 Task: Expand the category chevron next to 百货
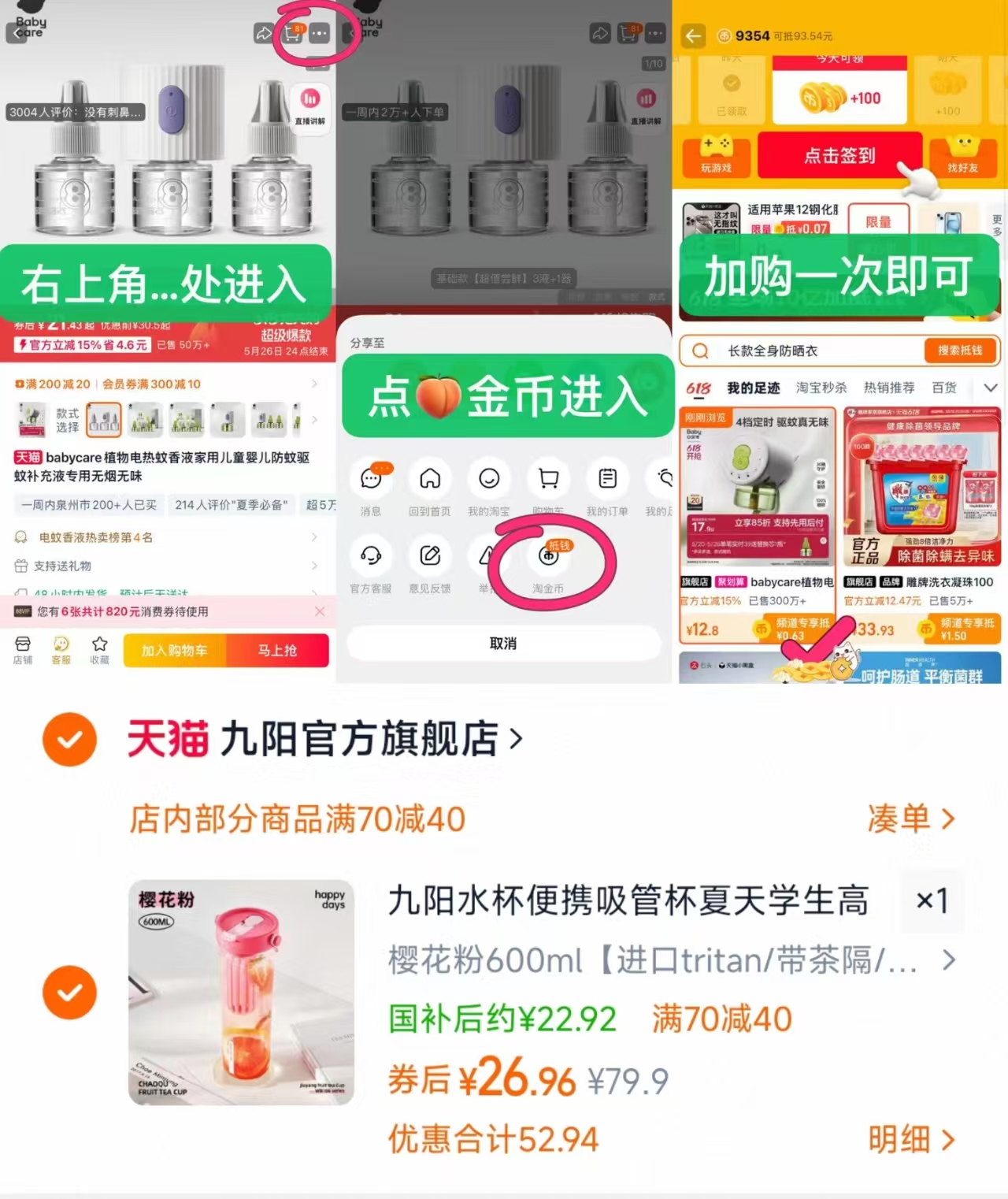tap(991, 387)
